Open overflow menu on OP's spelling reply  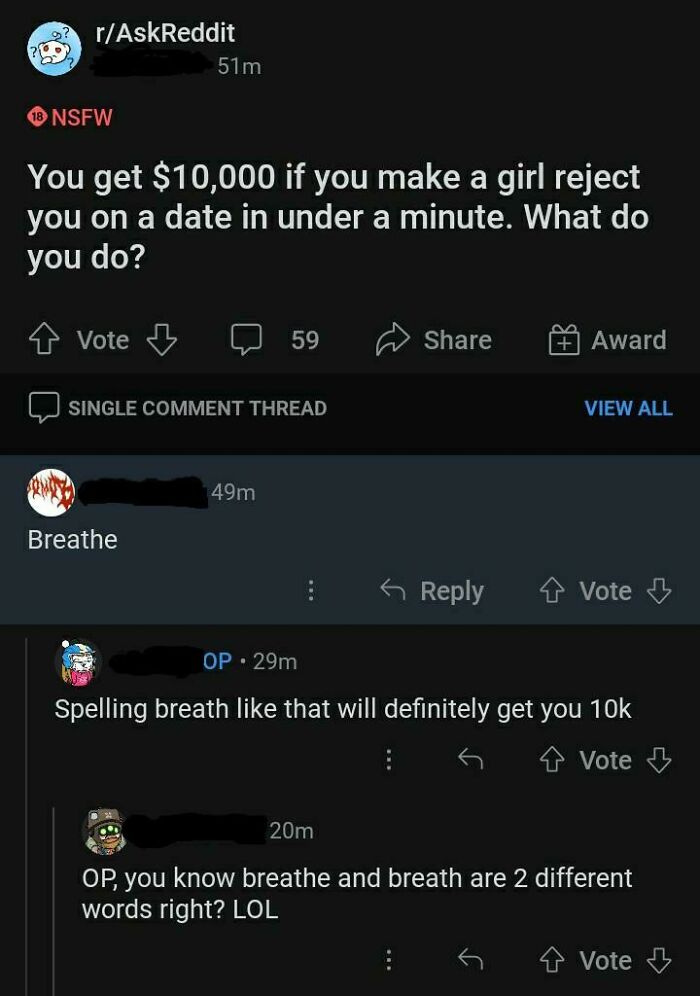pyautogui.click(x=388, y=760)
